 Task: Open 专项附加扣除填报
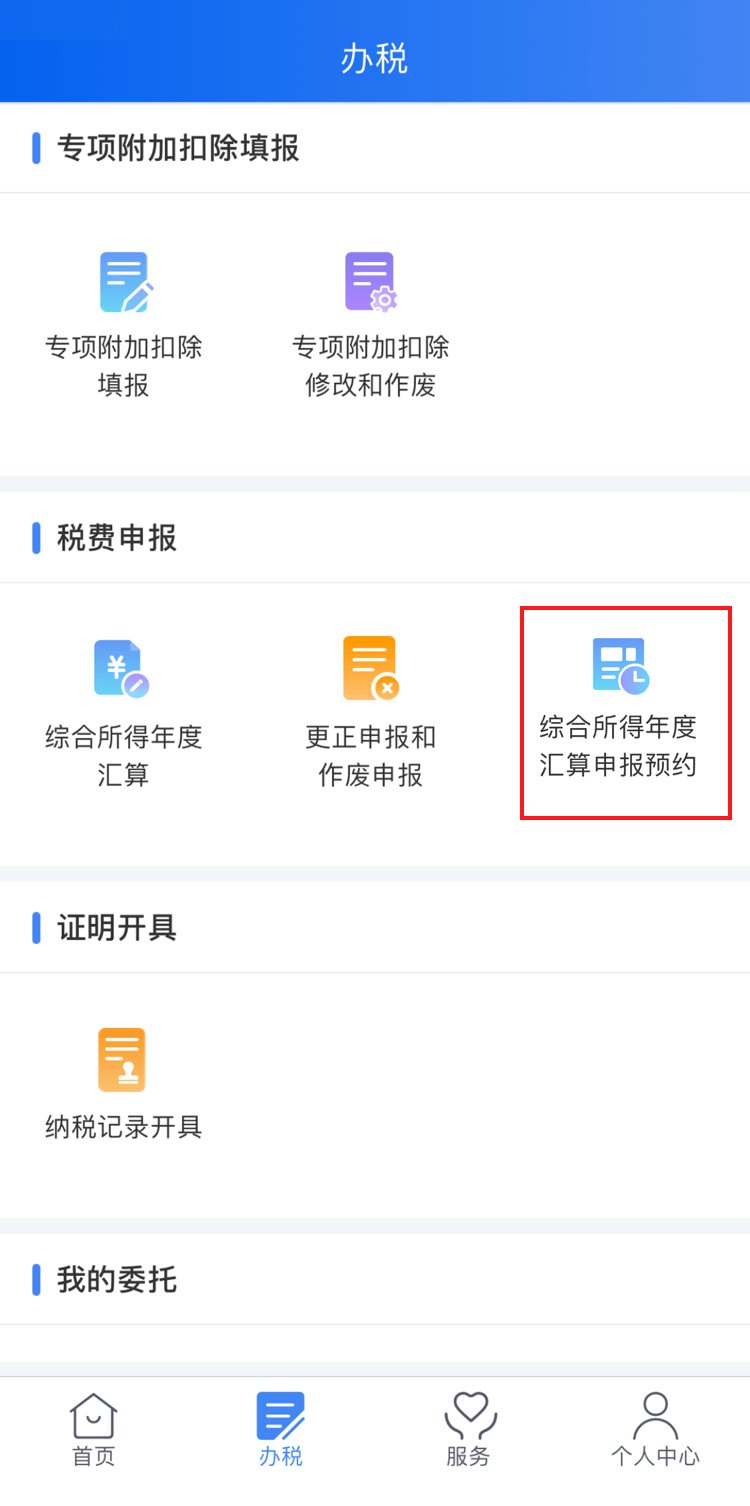click(123, 322)
